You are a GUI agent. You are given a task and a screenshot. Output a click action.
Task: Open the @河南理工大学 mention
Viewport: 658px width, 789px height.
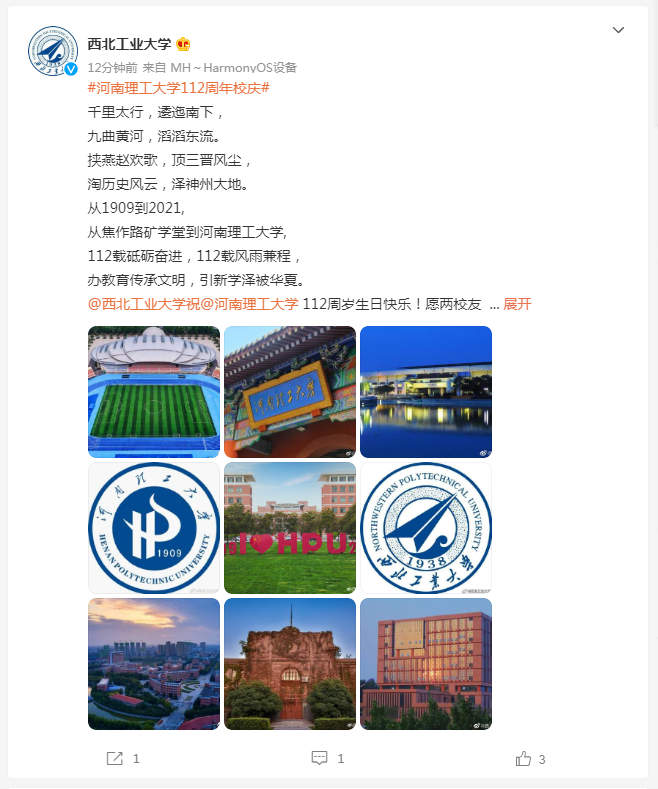point(248,305)
